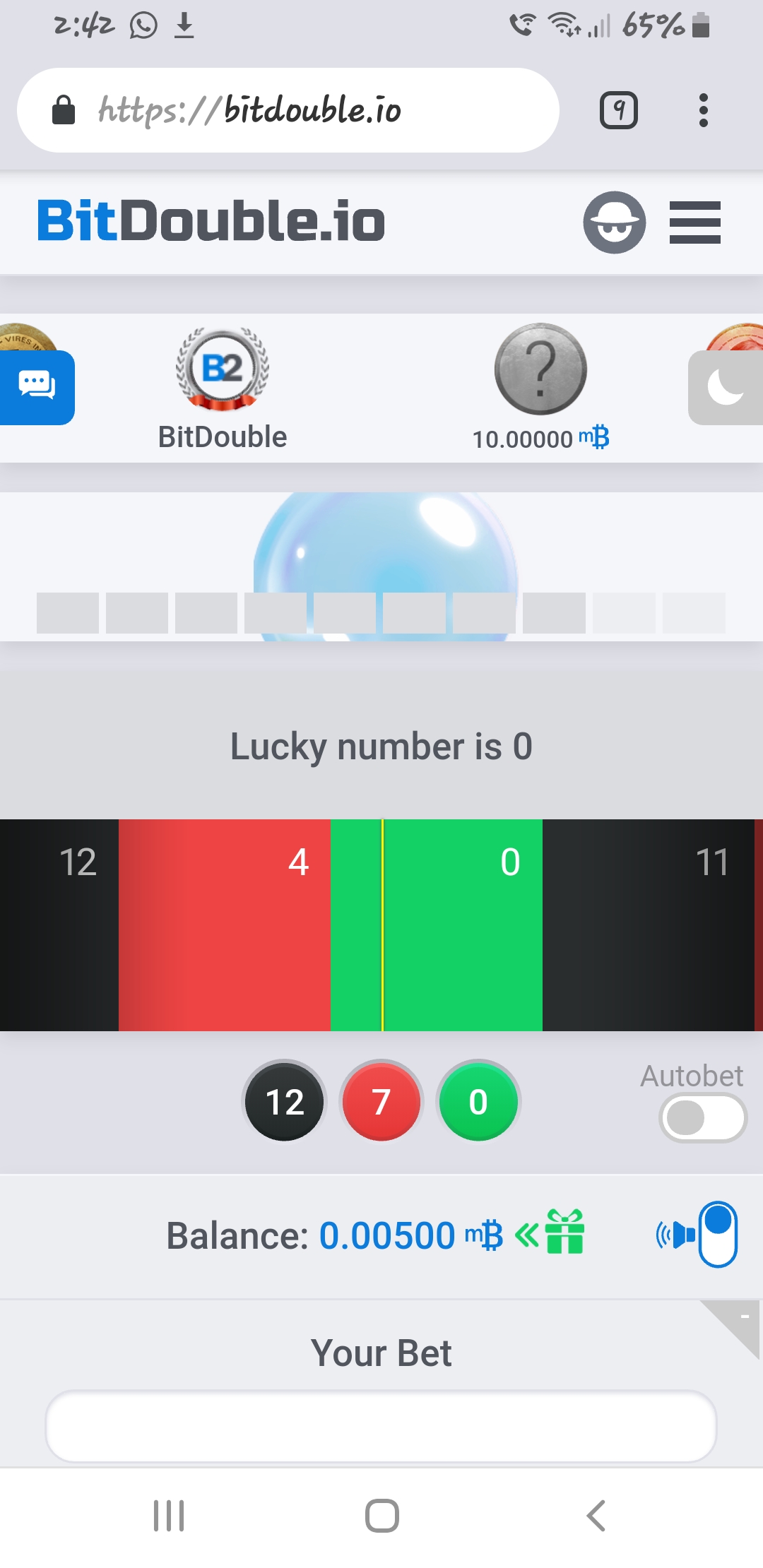Switch to night mode with moon button
The width and height of the screenshot is (763, 1568).
[x=726, y=388]
